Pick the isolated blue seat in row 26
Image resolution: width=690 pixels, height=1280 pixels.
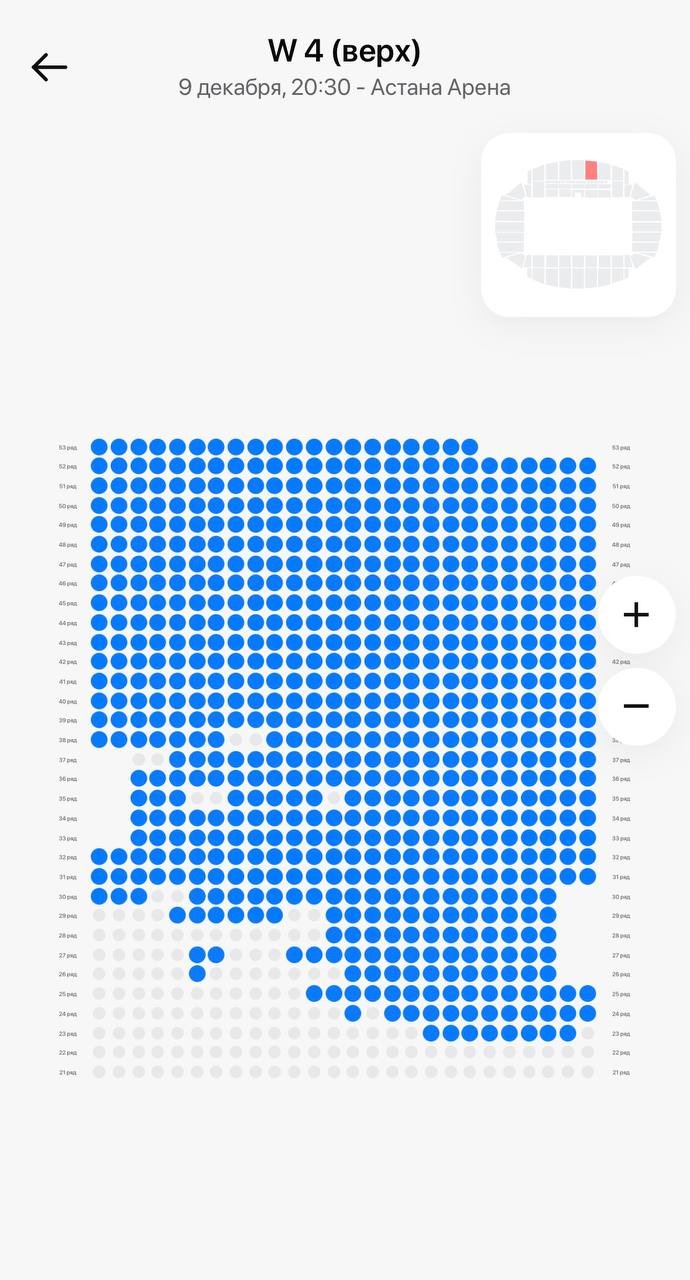tap(197, 974)
